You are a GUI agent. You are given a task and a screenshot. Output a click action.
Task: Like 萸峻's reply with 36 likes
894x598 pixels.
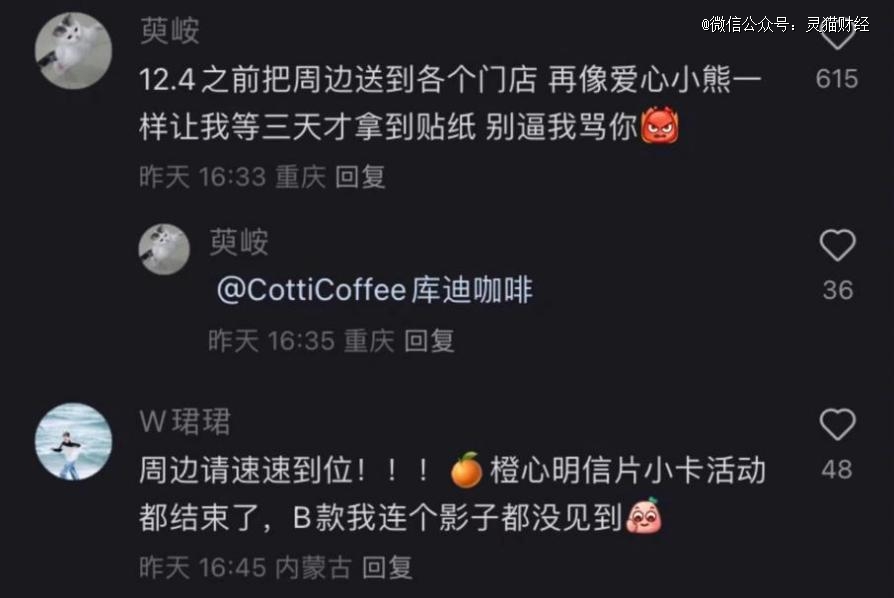pyautogui.click(x=837, y=246)
